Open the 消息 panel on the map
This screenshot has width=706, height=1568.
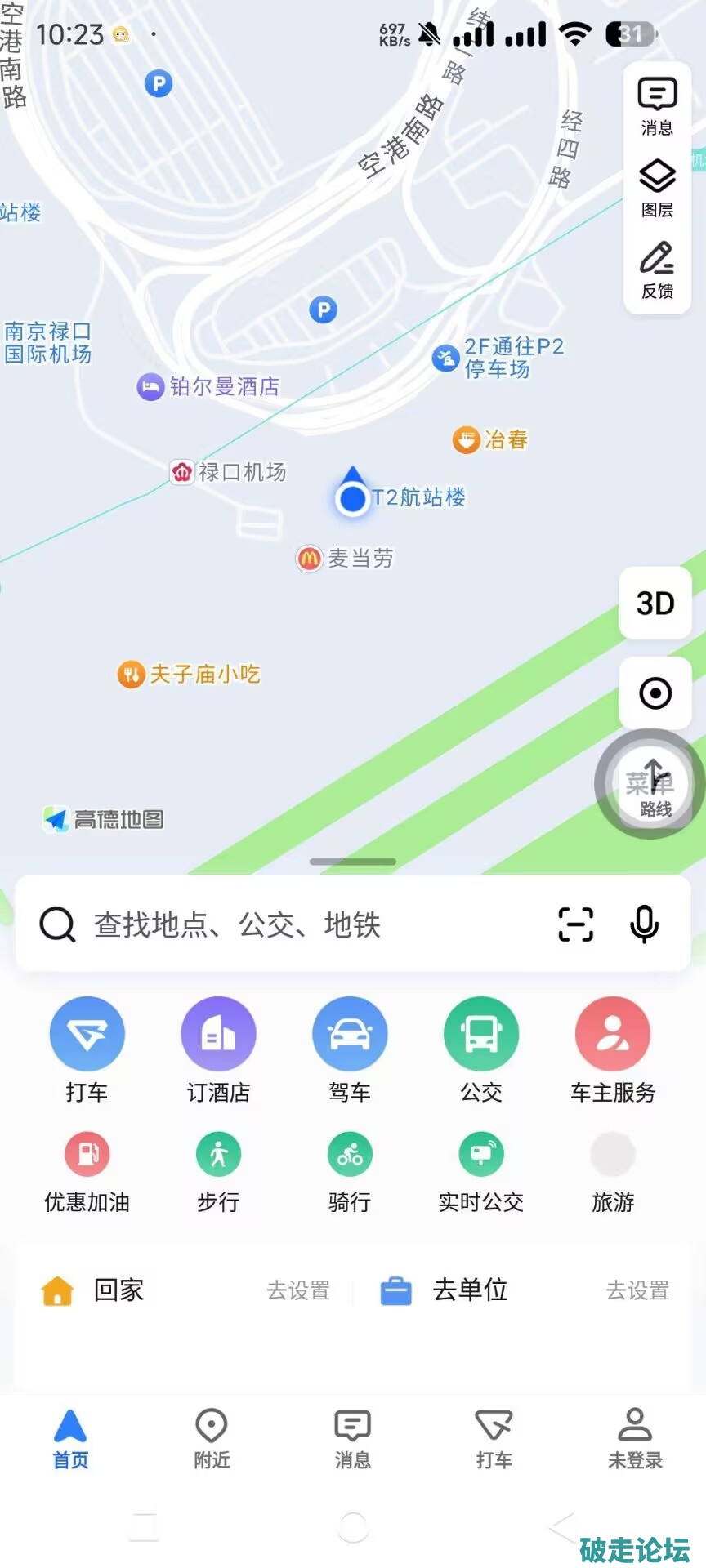[657, 106]
